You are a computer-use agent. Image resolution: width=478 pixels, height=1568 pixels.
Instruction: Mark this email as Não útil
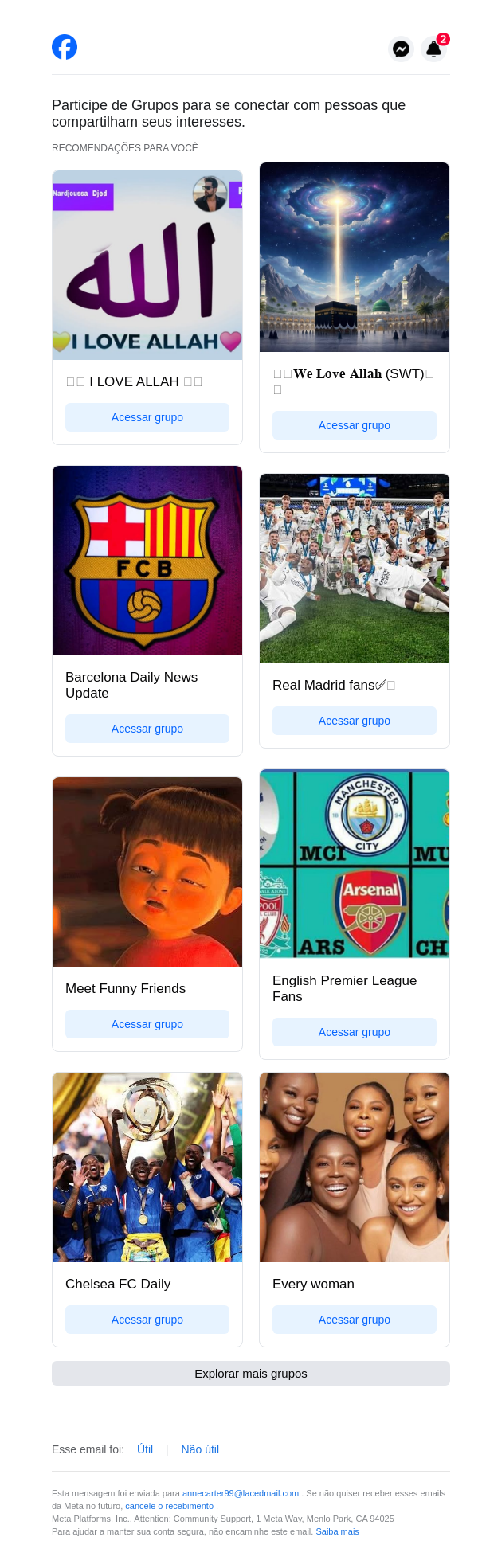pos(200,1449)
